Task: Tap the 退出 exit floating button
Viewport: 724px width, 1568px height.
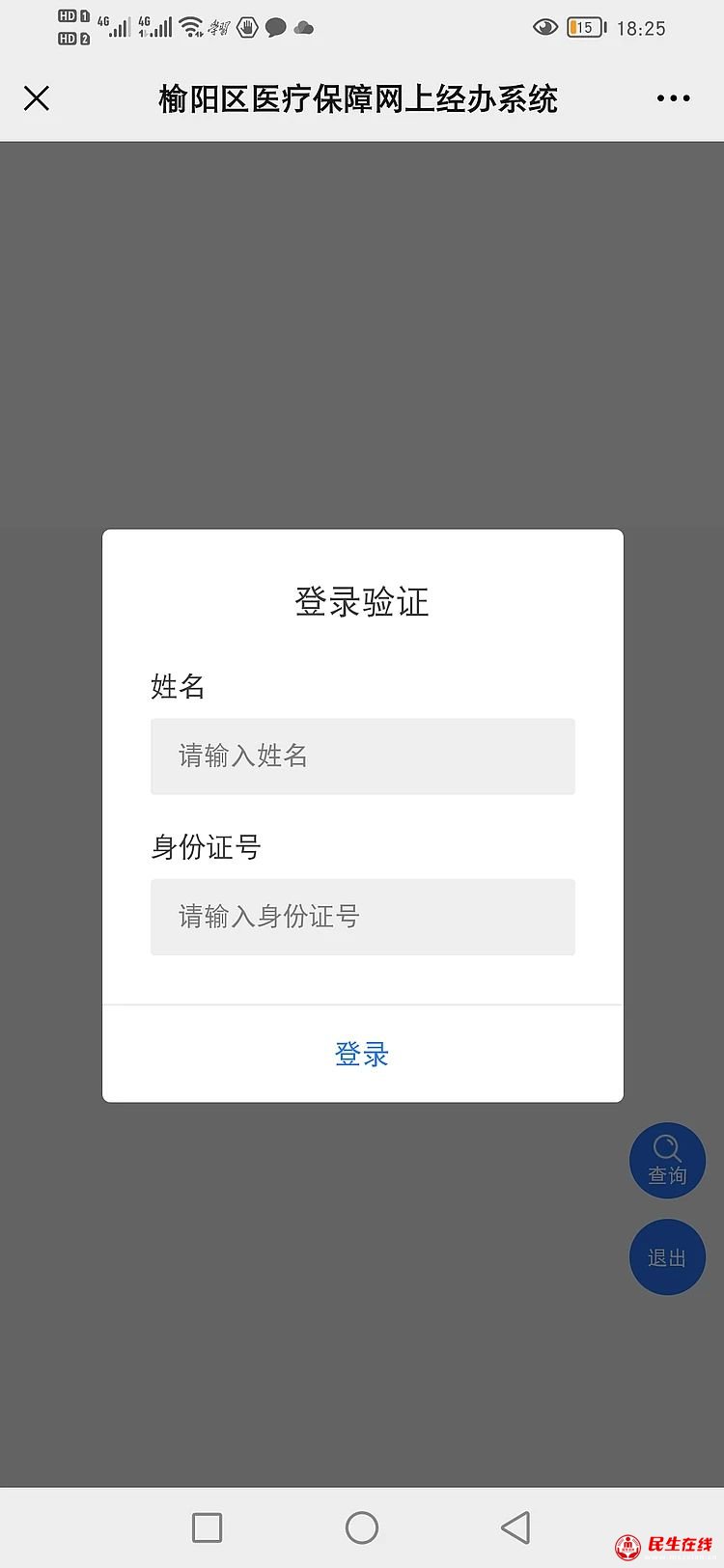Action: 667,1257
